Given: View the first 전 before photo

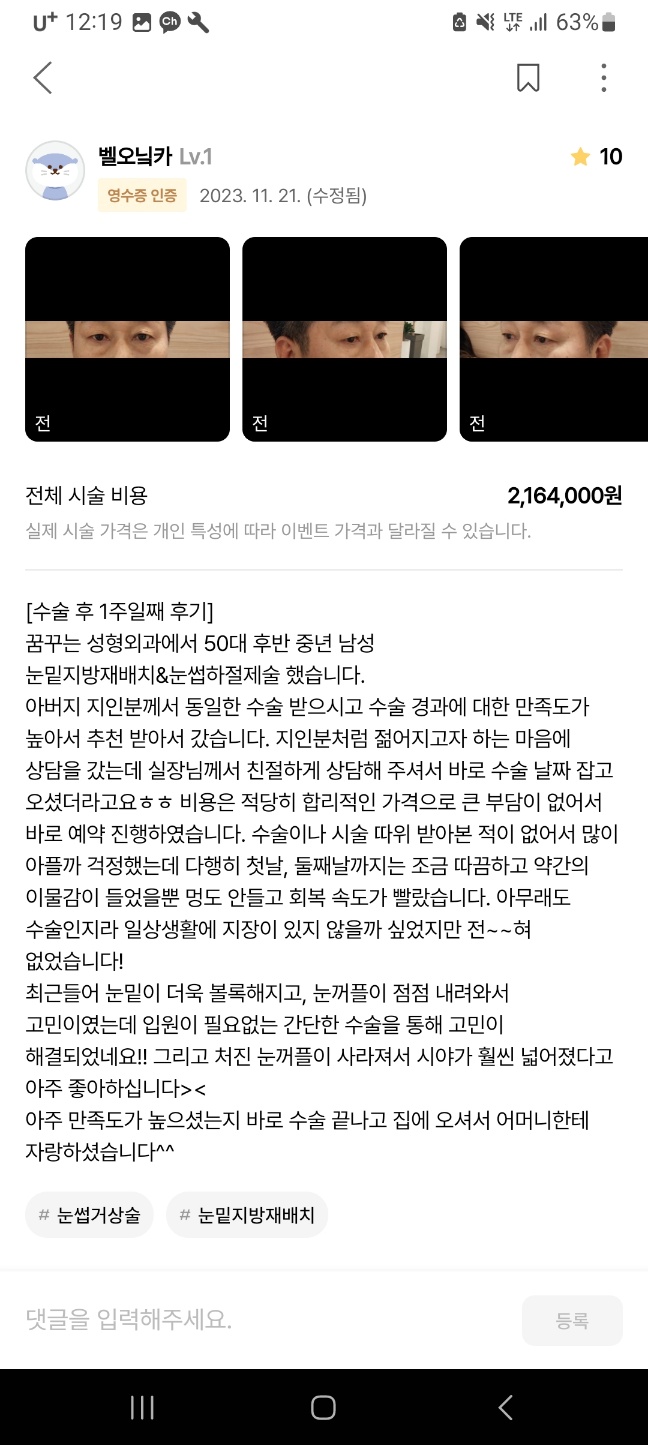Looking at the screenshot, I should (127, 339).
